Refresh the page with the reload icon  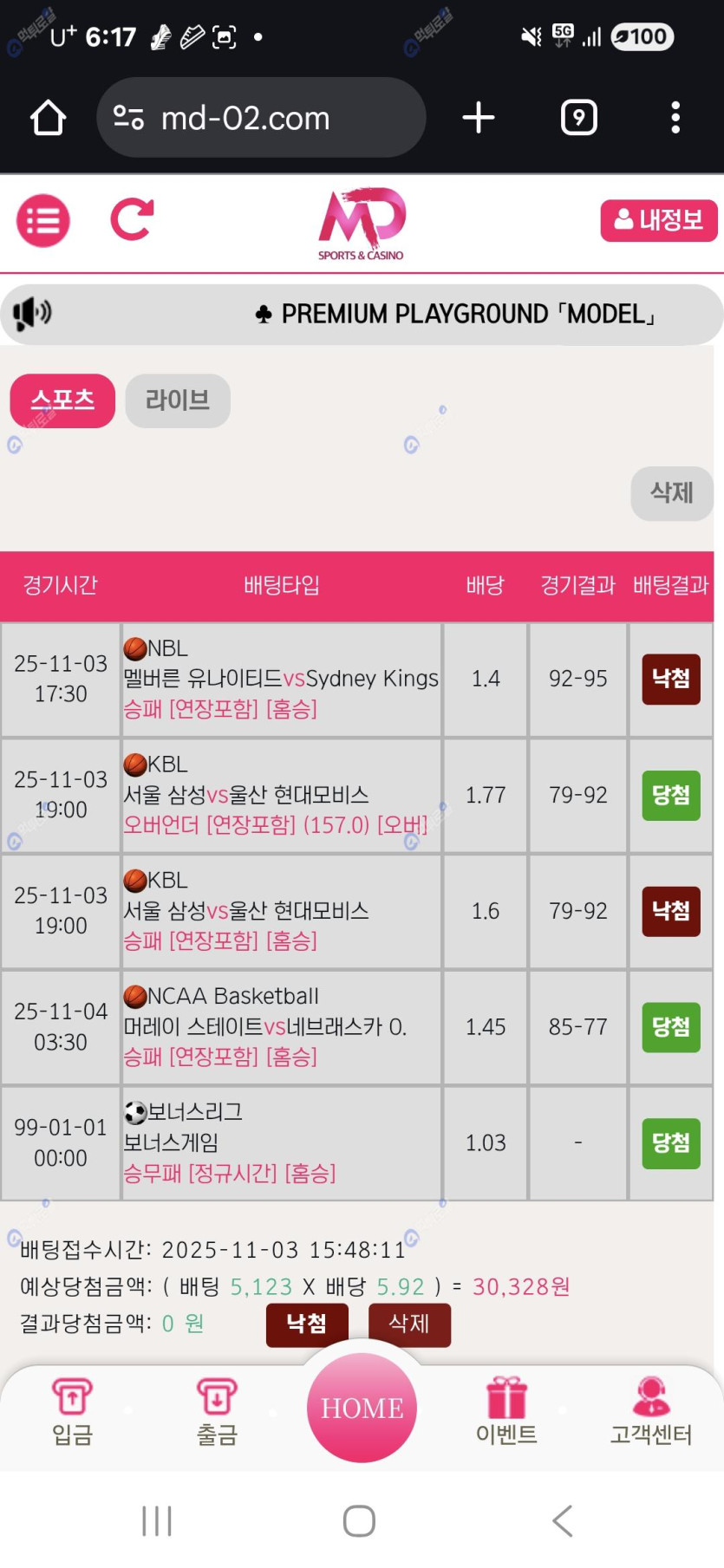pyautogui.click(x=132, y=219)
